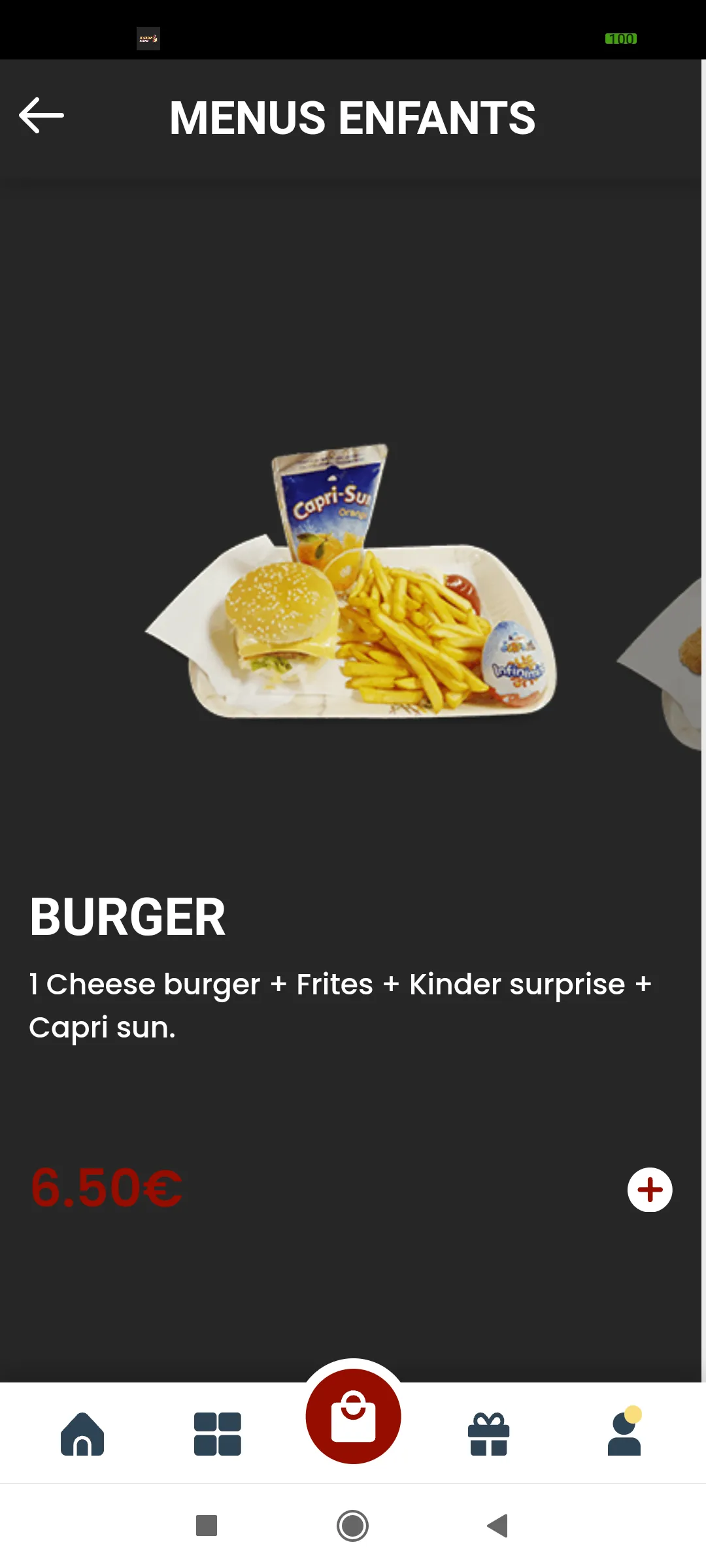Open the shopping bag cart
The width and height of the screenshot is (706, 1568).
(x=353, y=1416)
